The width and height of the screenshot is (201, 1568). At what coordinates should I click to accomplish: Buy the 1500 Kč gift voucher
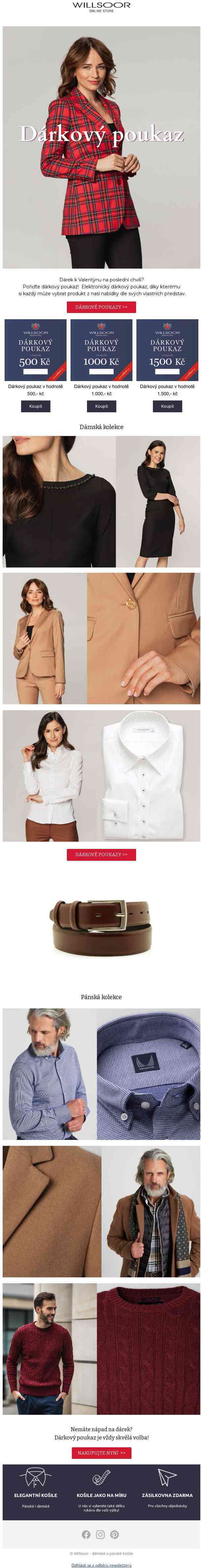coord(167,406)
